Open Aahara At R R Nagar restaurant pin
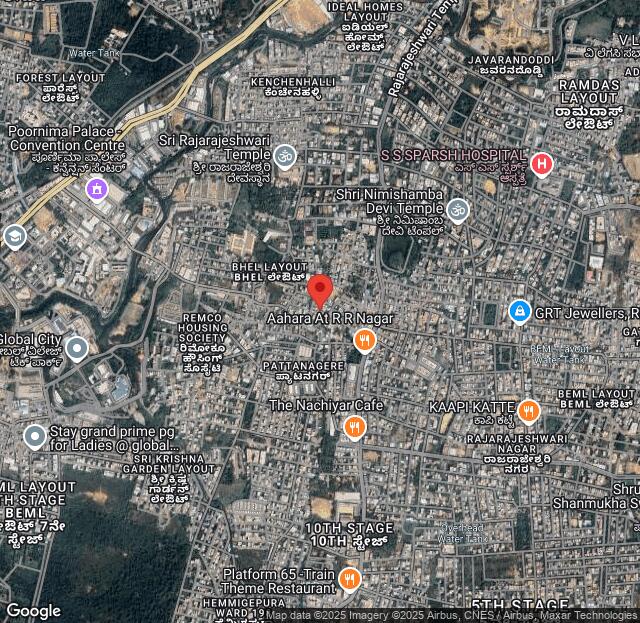 (364, 341)
